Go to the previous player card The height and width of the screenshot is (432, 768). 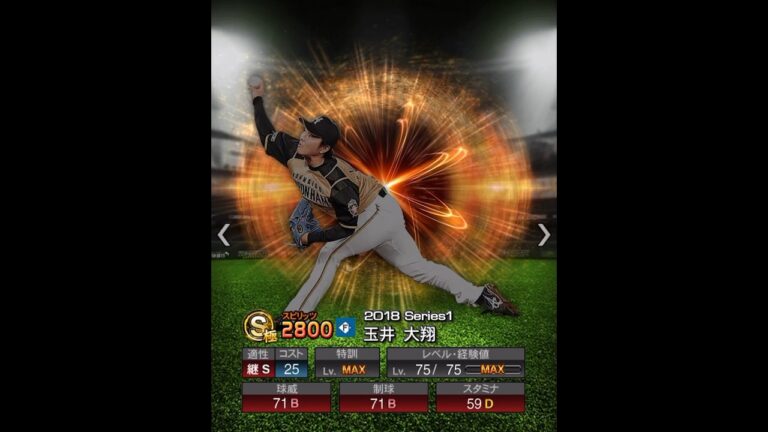click(x=224, y=235)
